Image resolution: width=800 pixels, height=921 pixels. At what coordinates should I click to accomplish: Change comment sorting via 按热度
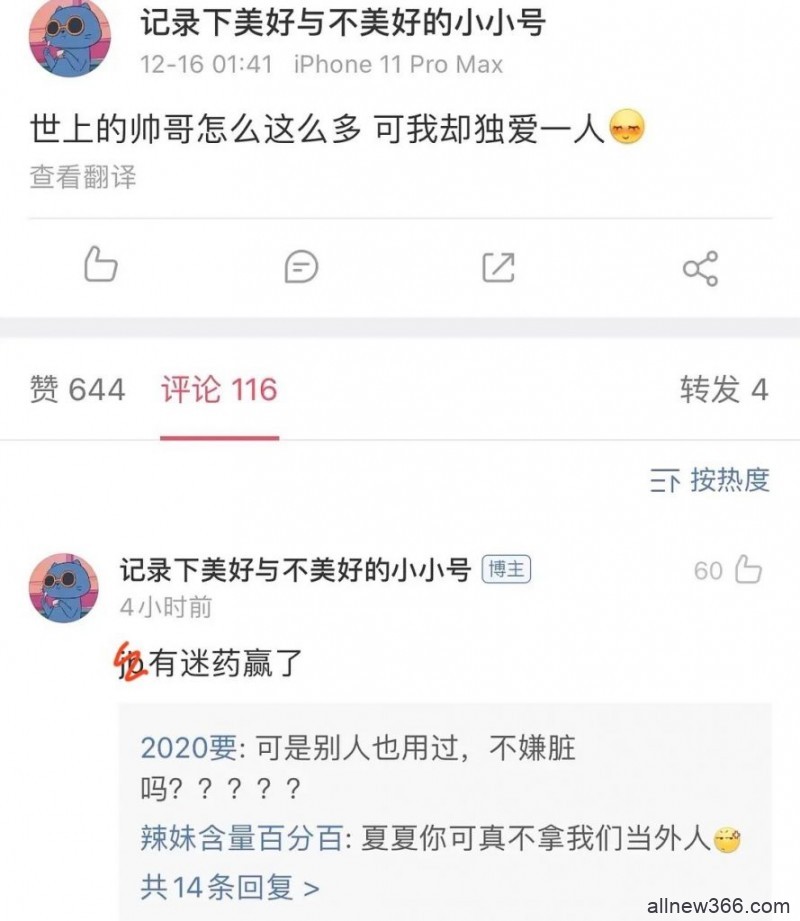pyautogui.click(x=710, y=480)
